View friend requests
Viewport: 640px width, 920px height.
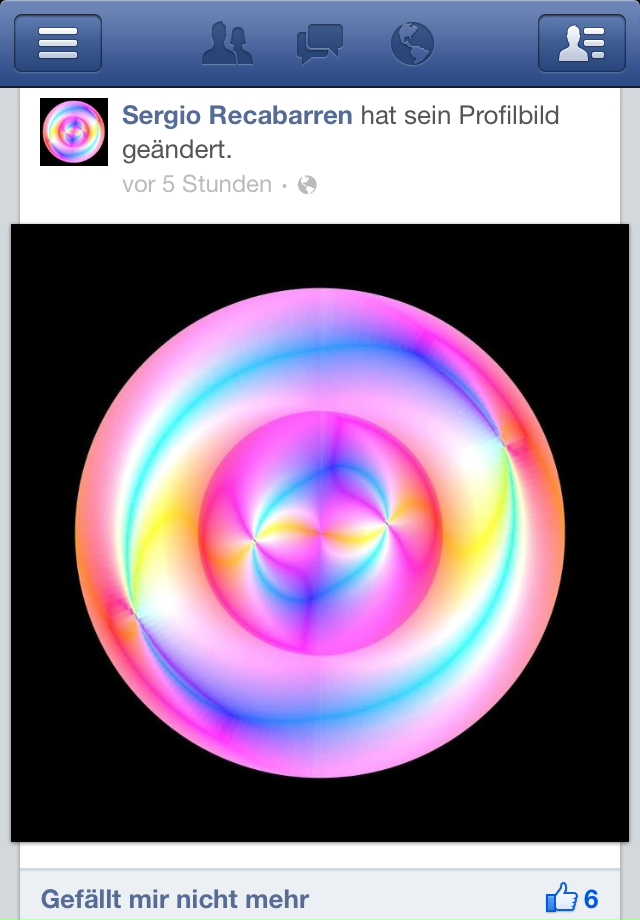227,44
